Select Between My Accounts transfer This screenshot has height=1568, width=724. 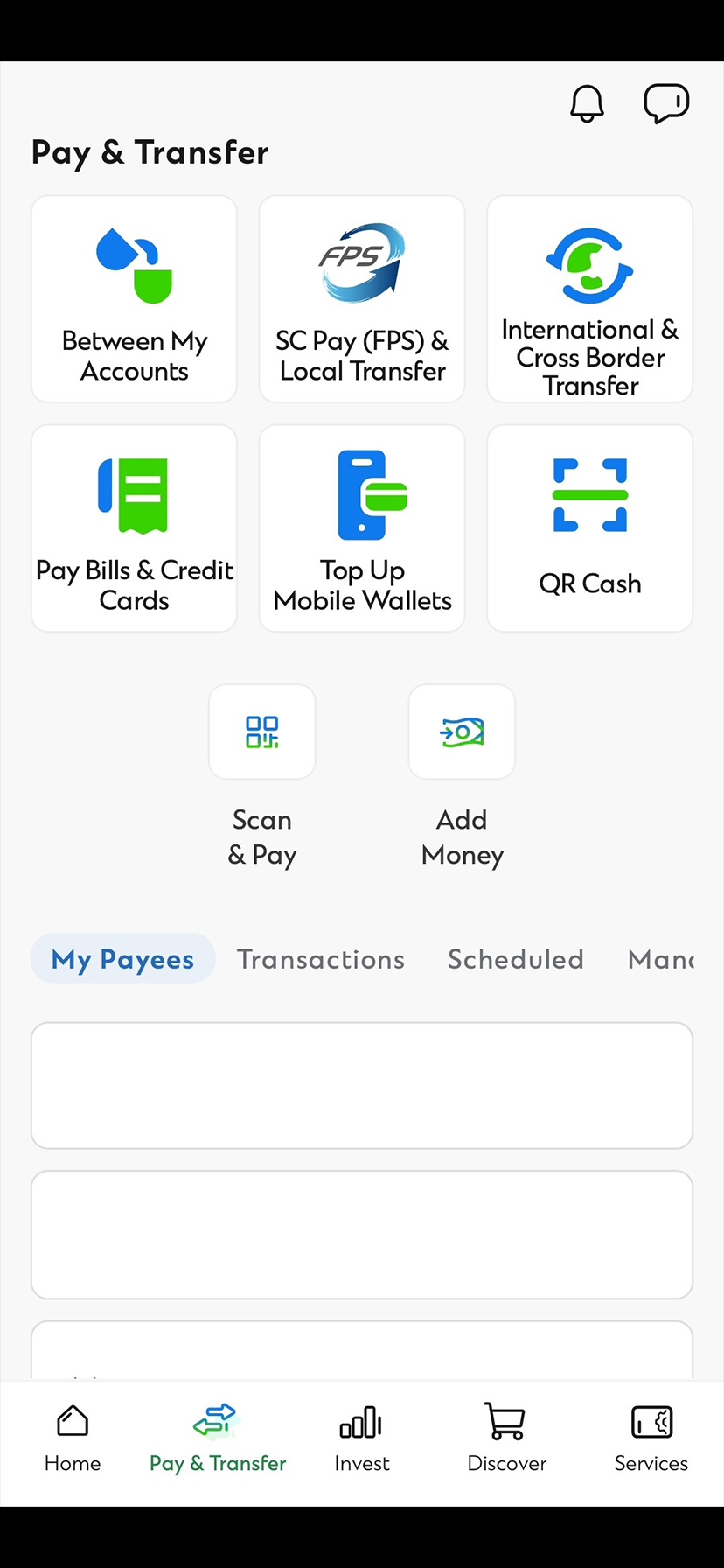(133, 297)
